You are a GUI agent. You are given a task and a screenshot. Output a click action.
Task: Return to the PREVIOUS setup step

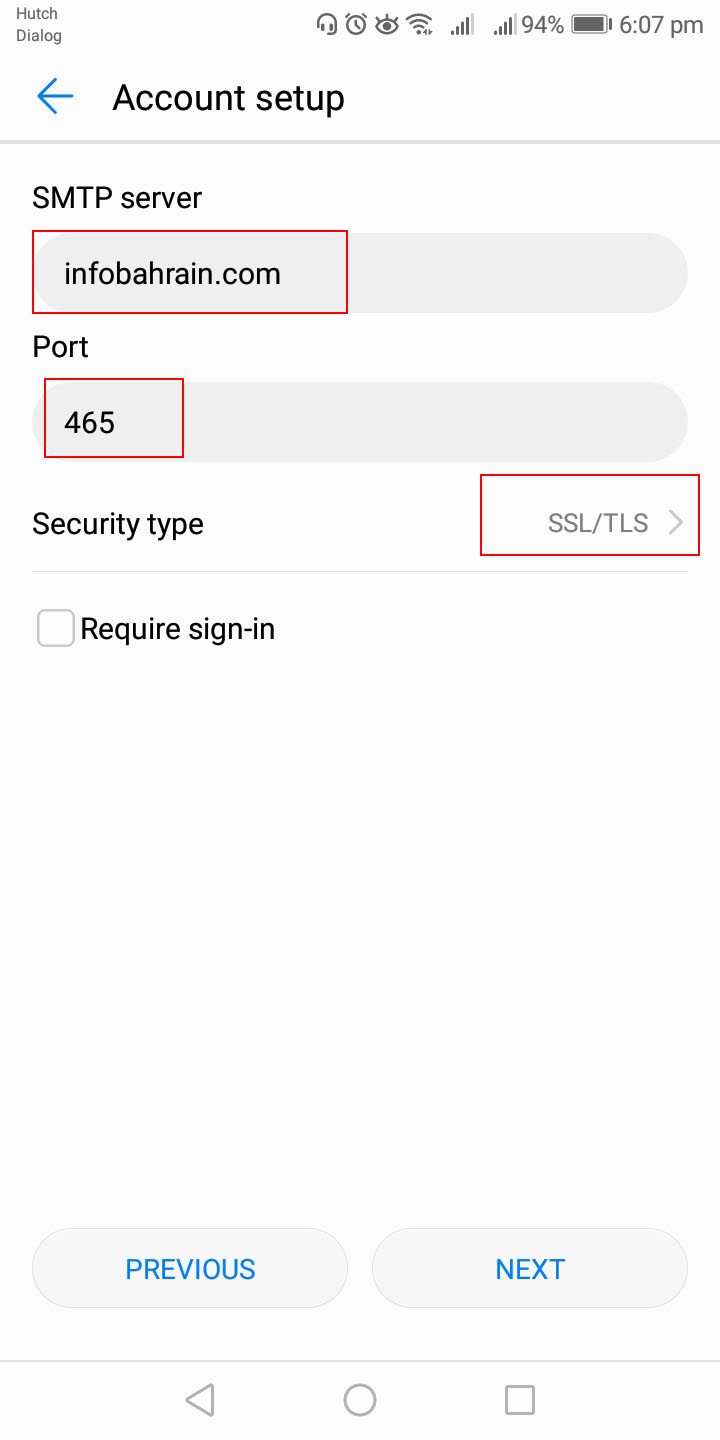pyautogui.click(x=190, y=1268)
